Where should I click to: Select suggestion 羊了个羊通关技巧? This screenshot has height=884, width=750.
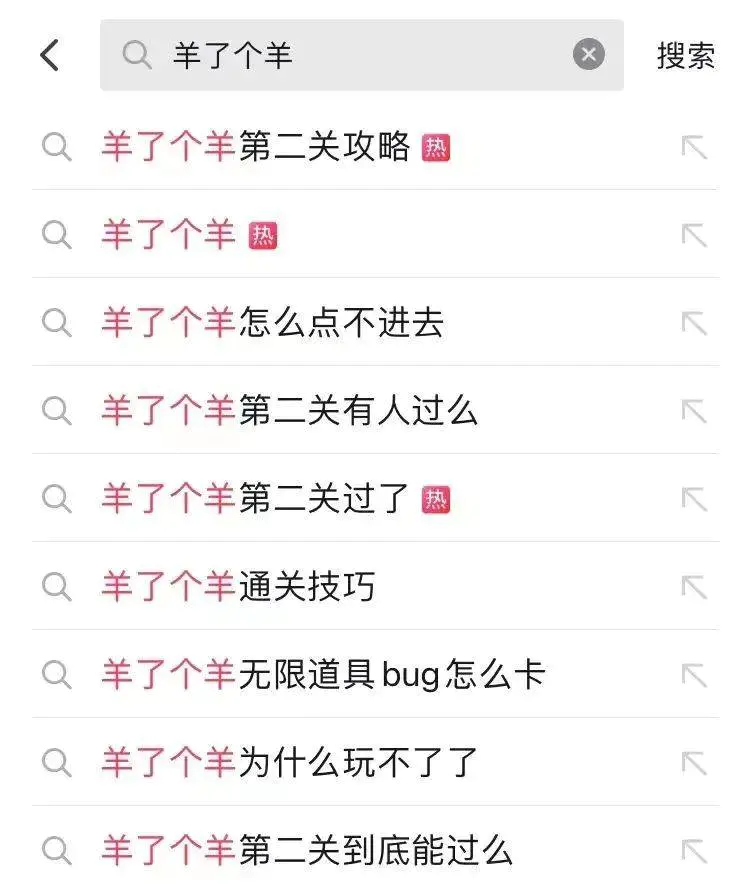[x=238, y=587]
